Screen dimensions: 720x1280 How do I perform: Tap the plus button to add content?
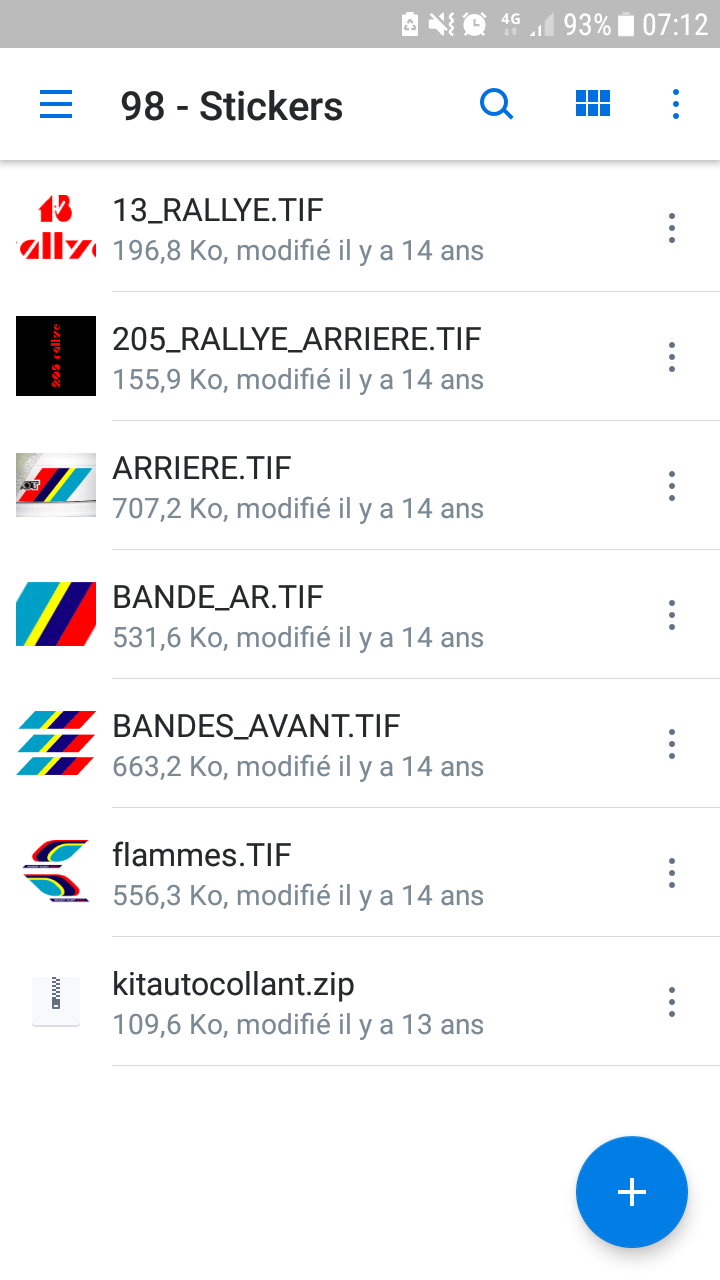coord(632,1192)
